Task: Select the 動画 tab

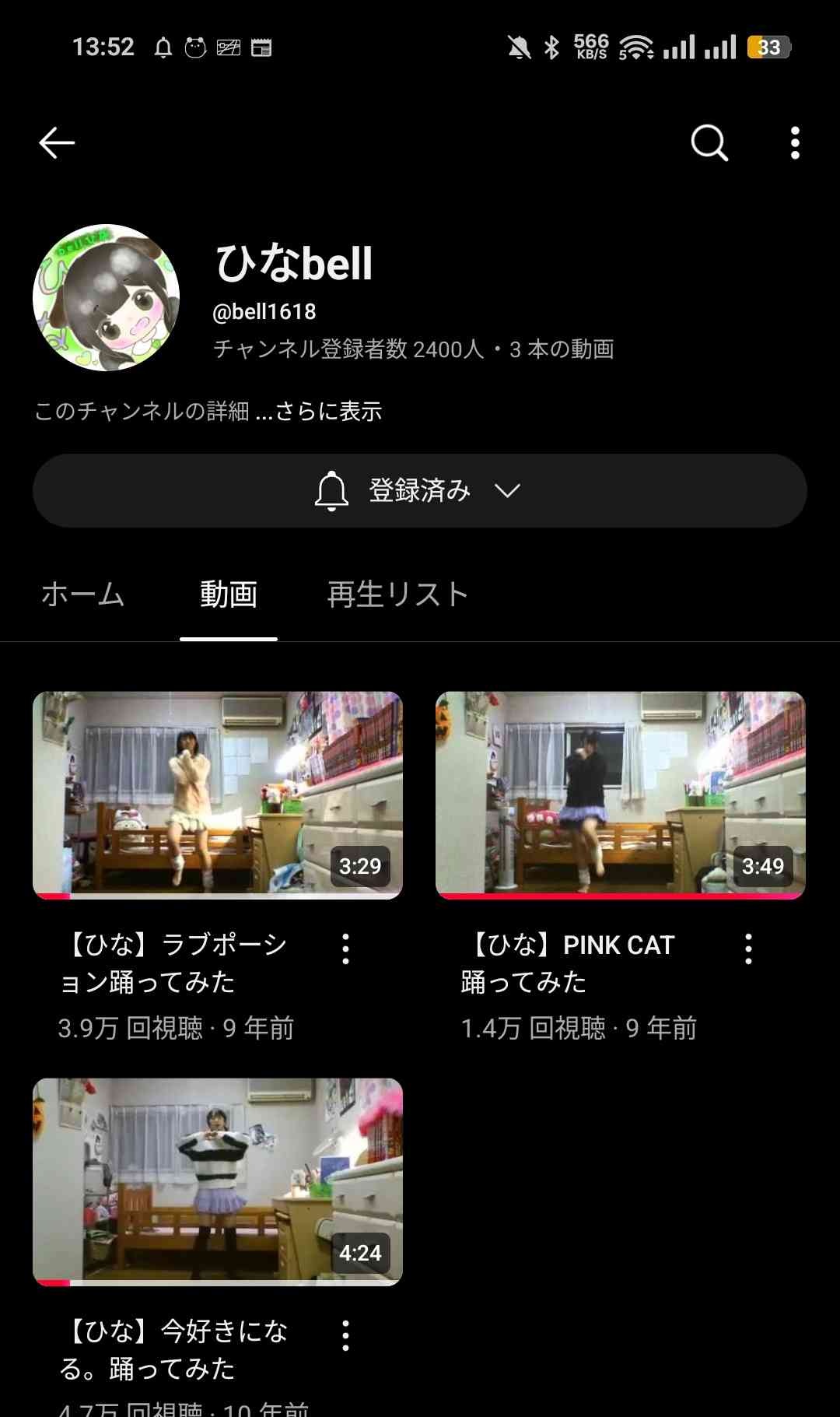Action: point(228,595)
